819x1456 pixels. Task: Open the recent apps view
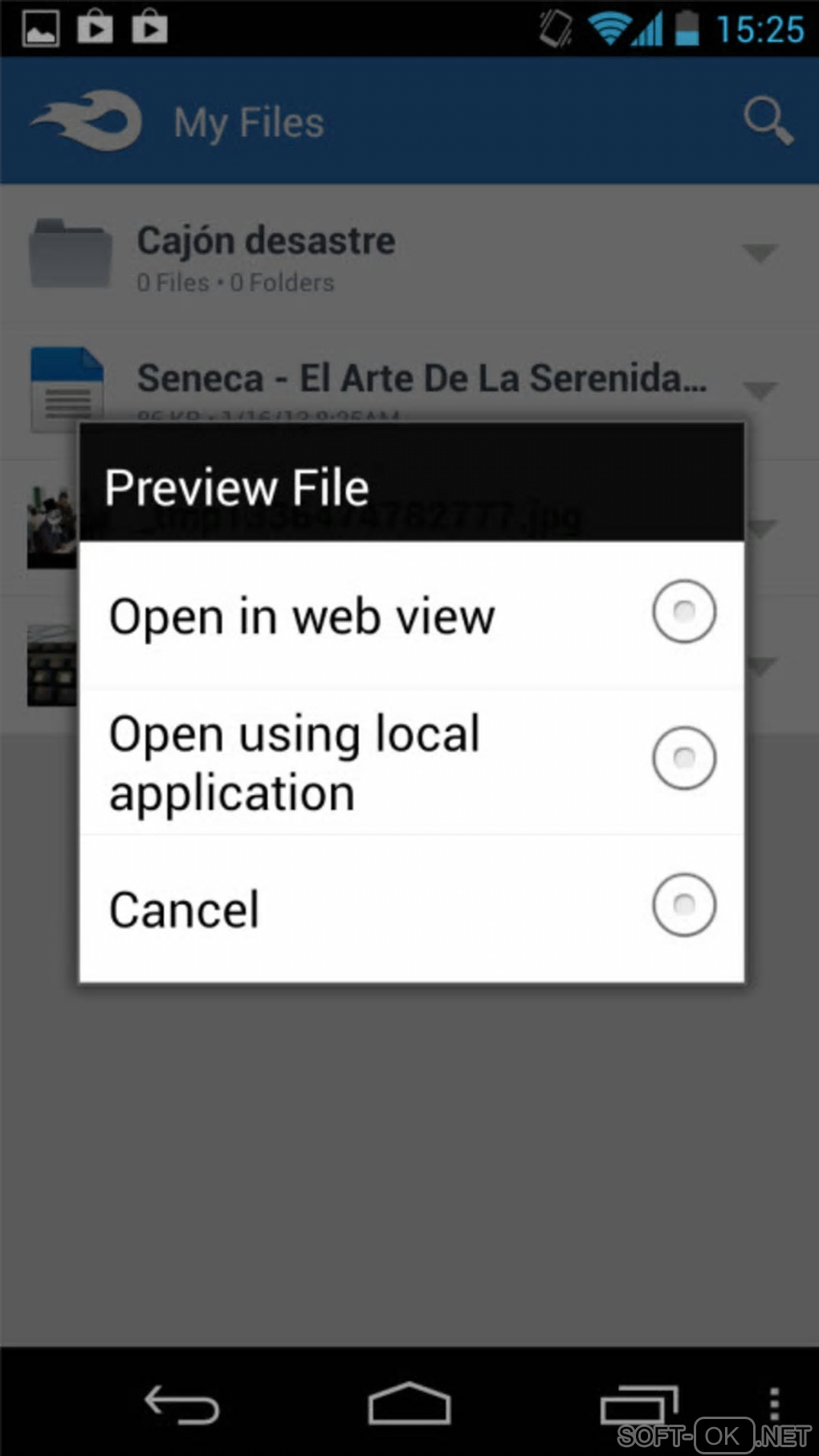(638, 1404)
